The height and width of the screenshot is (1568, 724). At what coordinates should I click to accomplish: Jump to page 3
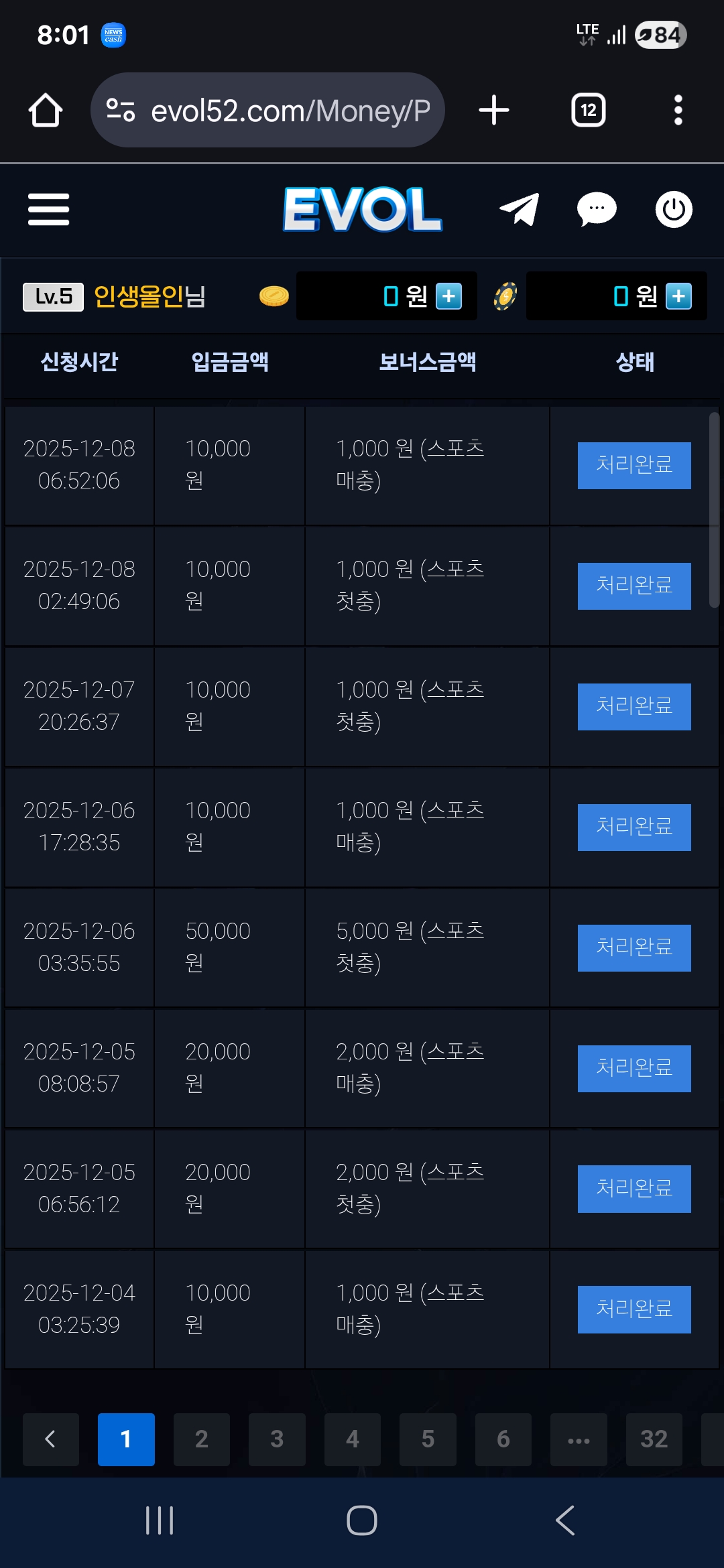[x=277, y=1439]
